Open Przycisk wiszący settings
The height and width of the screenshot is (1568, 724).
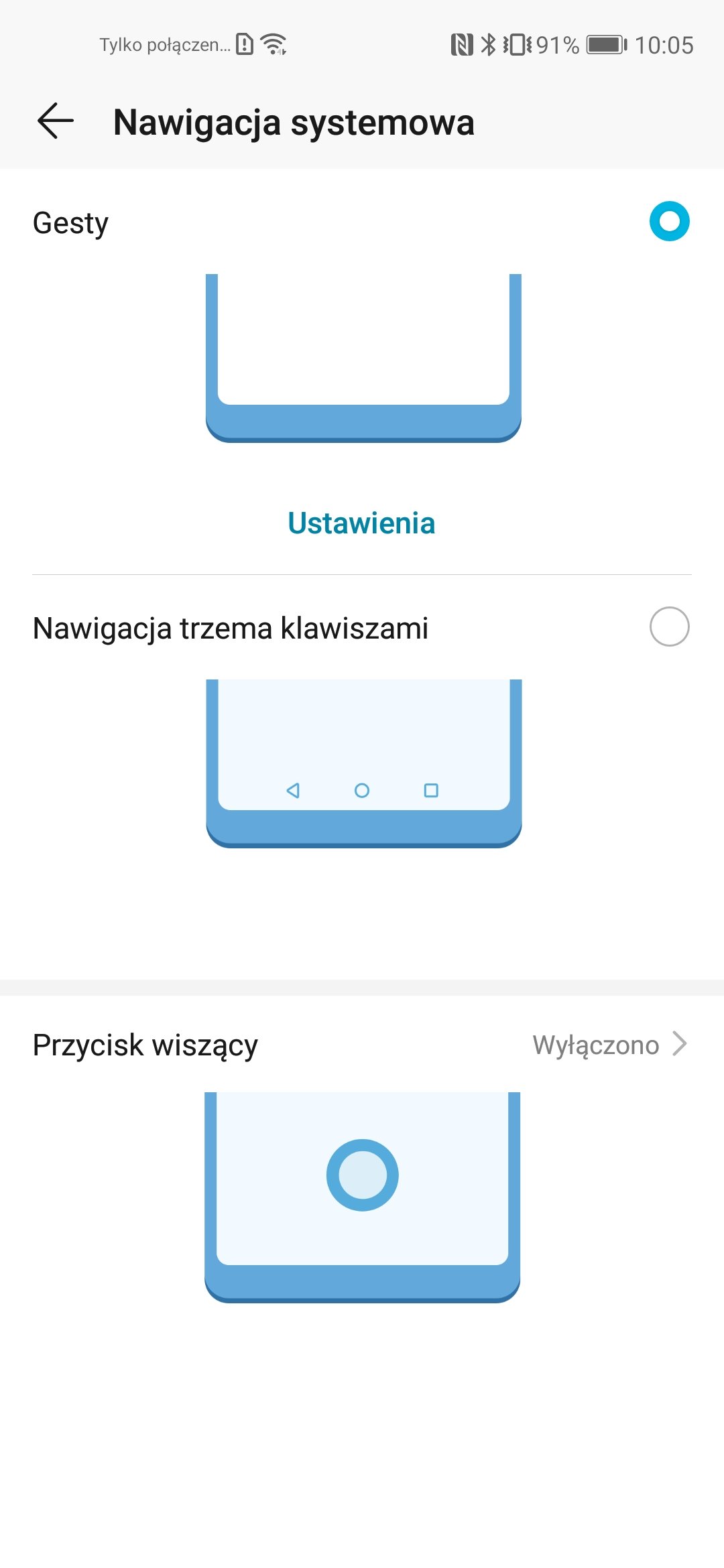coord(362,1045)
